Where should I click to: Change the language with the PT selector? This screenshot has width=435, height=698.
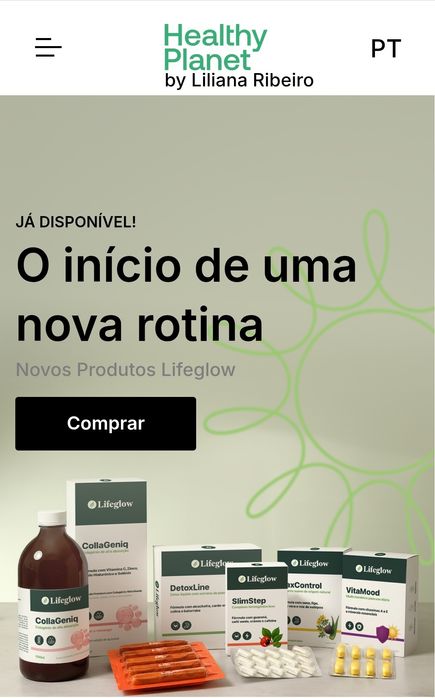pyautogui.click(x=386, y=49)
